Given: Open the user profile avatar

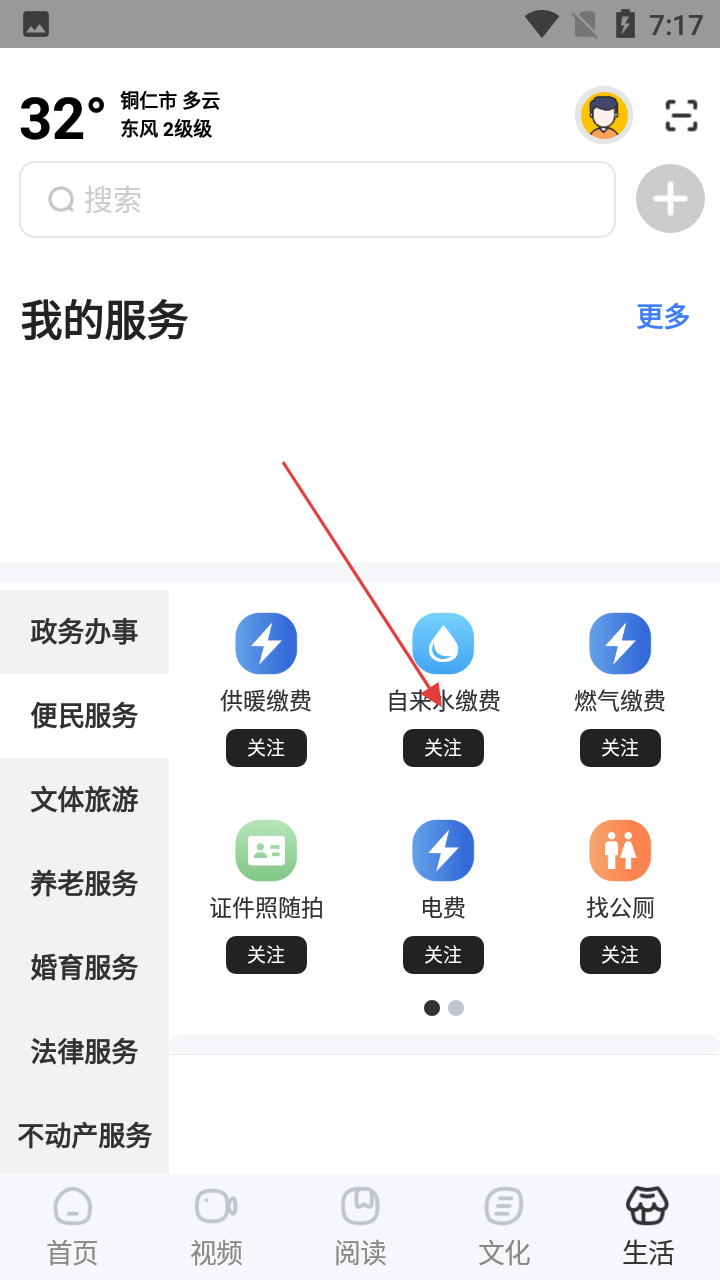Looking at the screenshot, I should pos(603,116).
